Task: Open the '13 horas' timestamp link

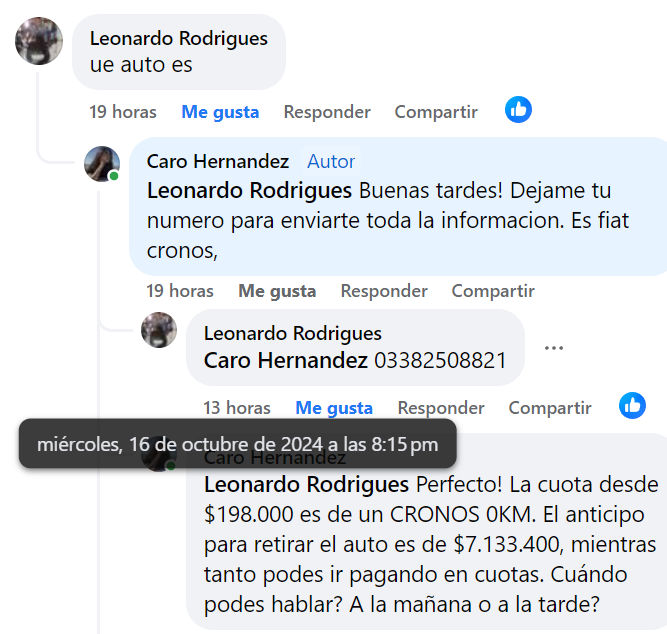Action: 237,408
